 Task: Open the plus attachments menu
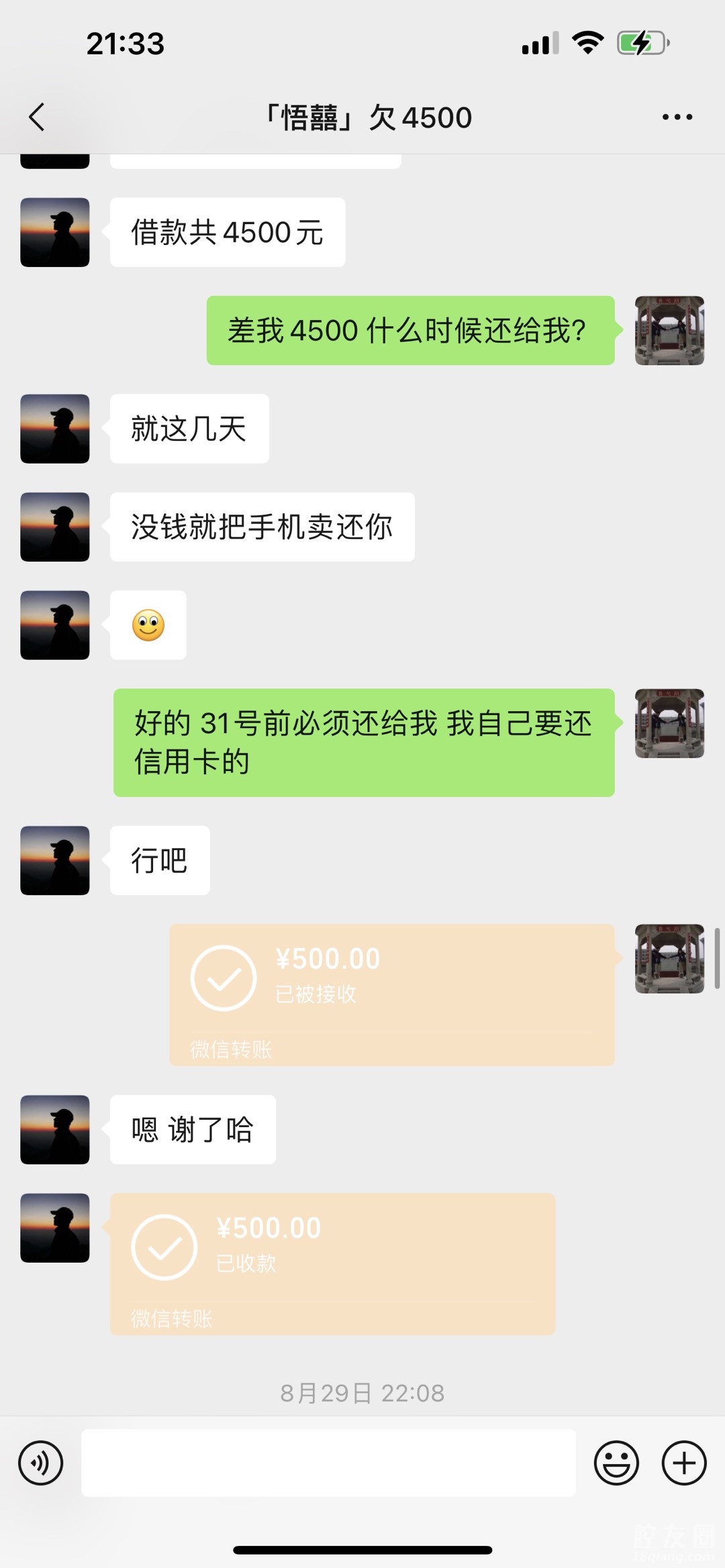(x=684, y=1463)
